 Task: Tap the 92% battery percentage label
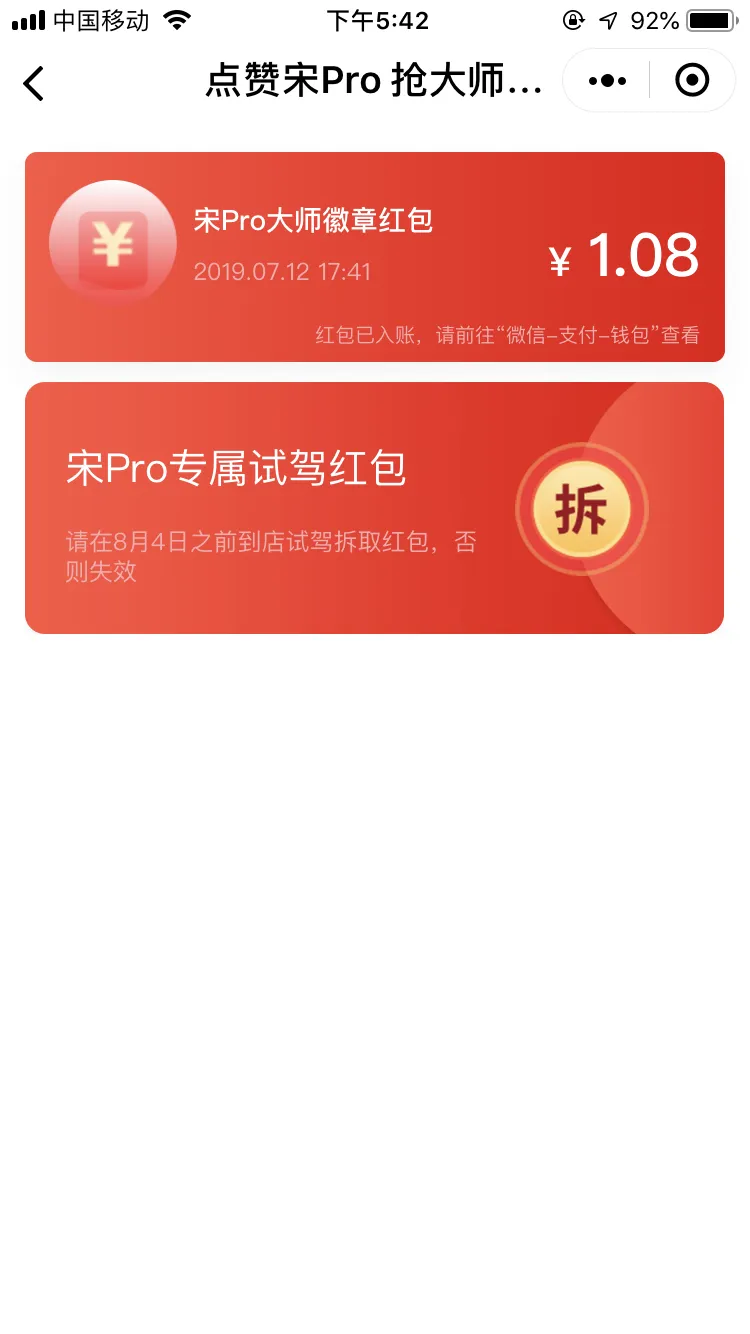coord(655,18)
